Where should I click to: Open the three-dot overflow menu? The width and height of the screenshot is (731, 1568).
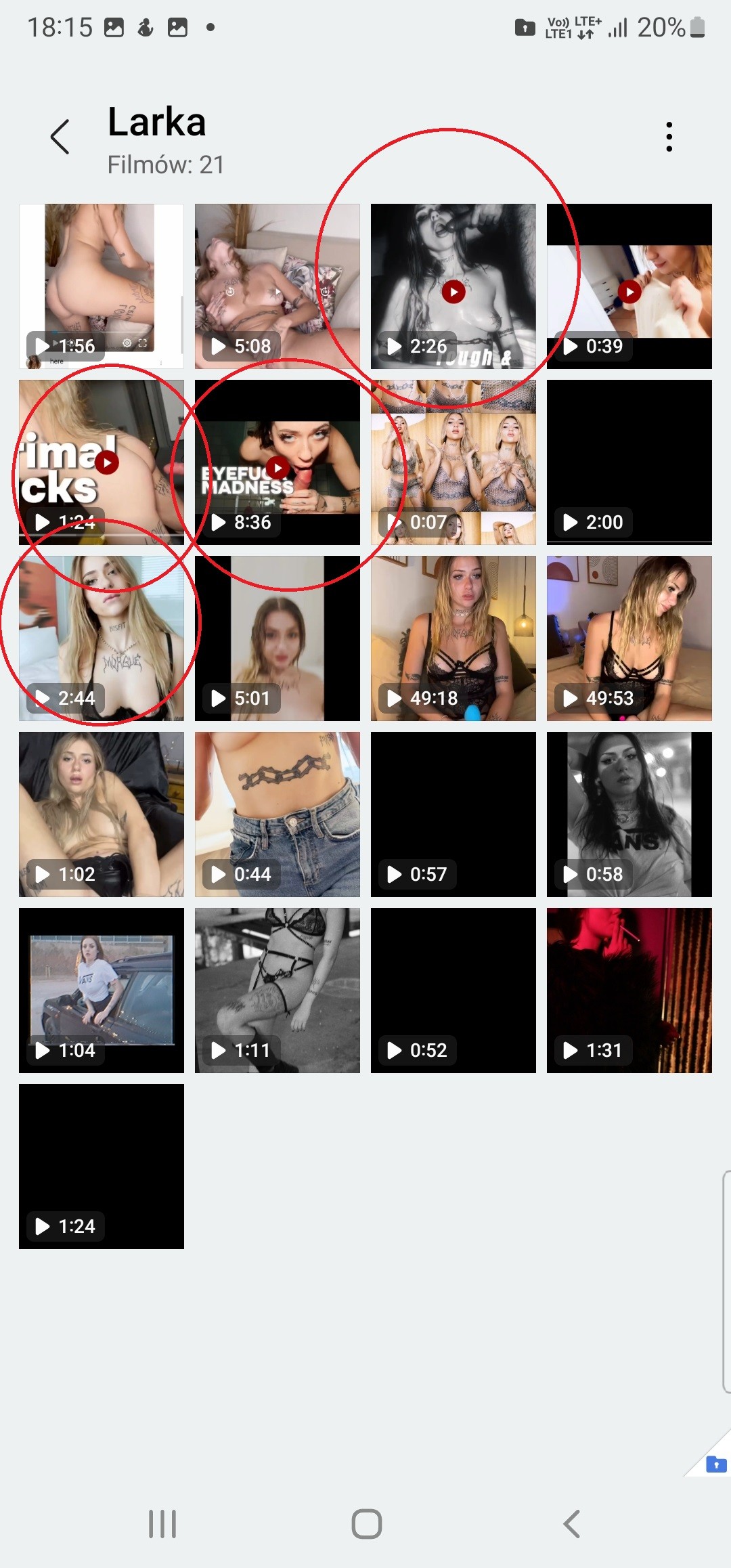point(669,137)
